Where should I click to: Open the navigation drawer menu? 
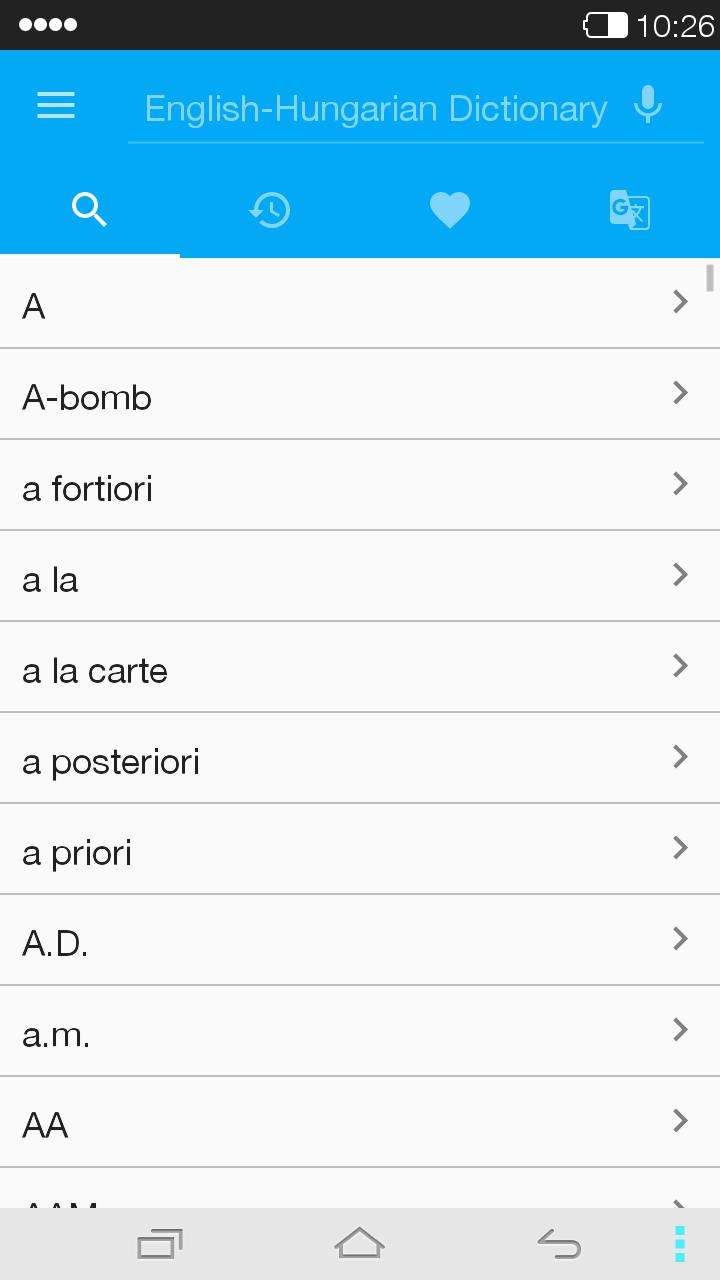(x=55, y=105)
